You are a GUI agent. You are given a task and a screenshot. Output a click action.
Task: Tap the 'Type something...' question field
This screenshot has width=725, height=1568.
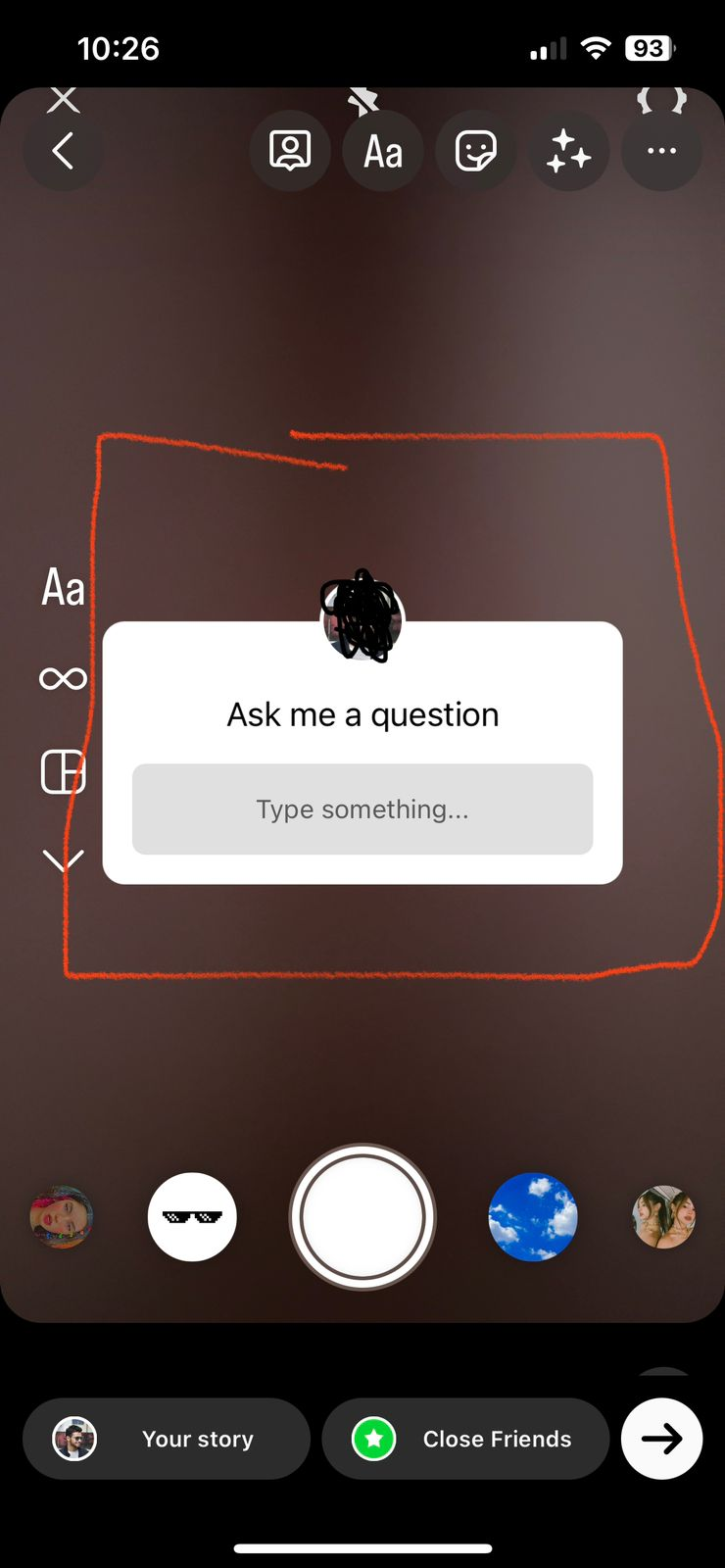click(362, 809)
